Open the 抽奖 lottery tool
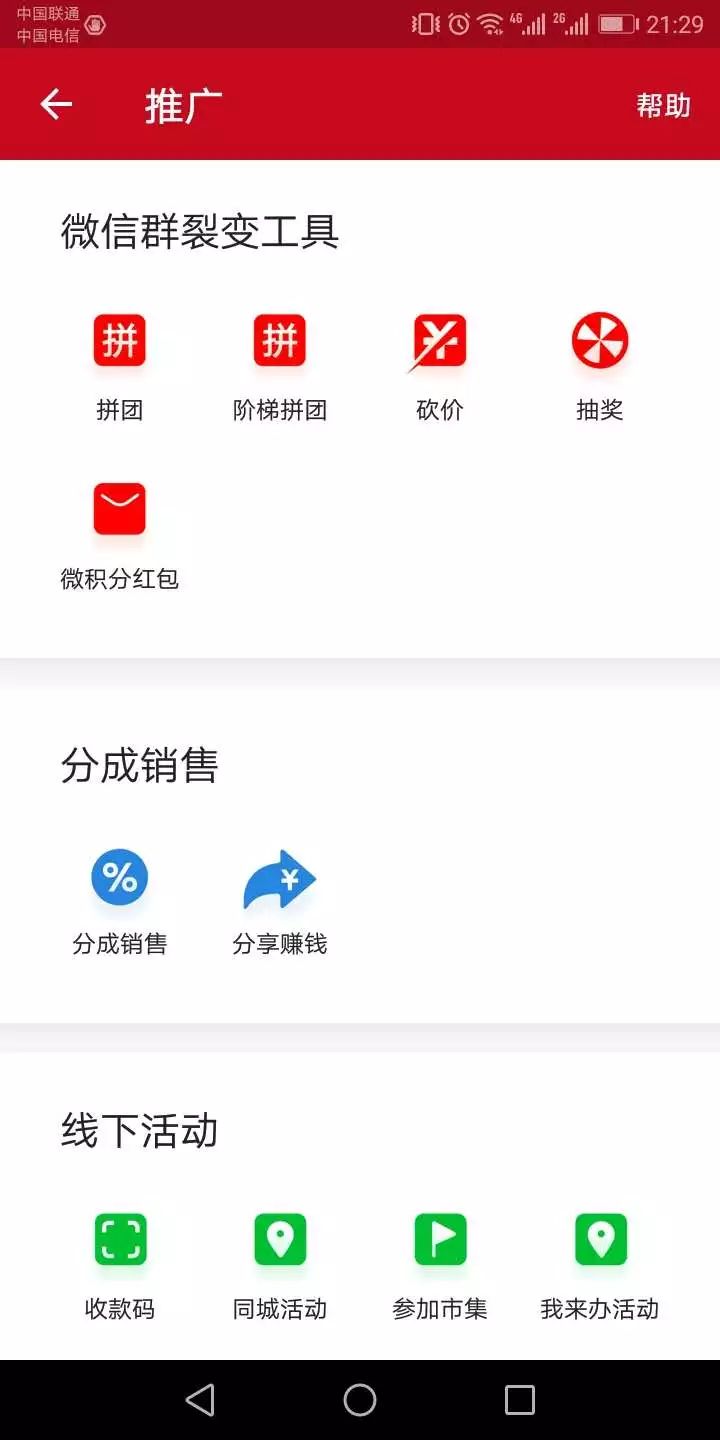 click(x=600, y=367)
